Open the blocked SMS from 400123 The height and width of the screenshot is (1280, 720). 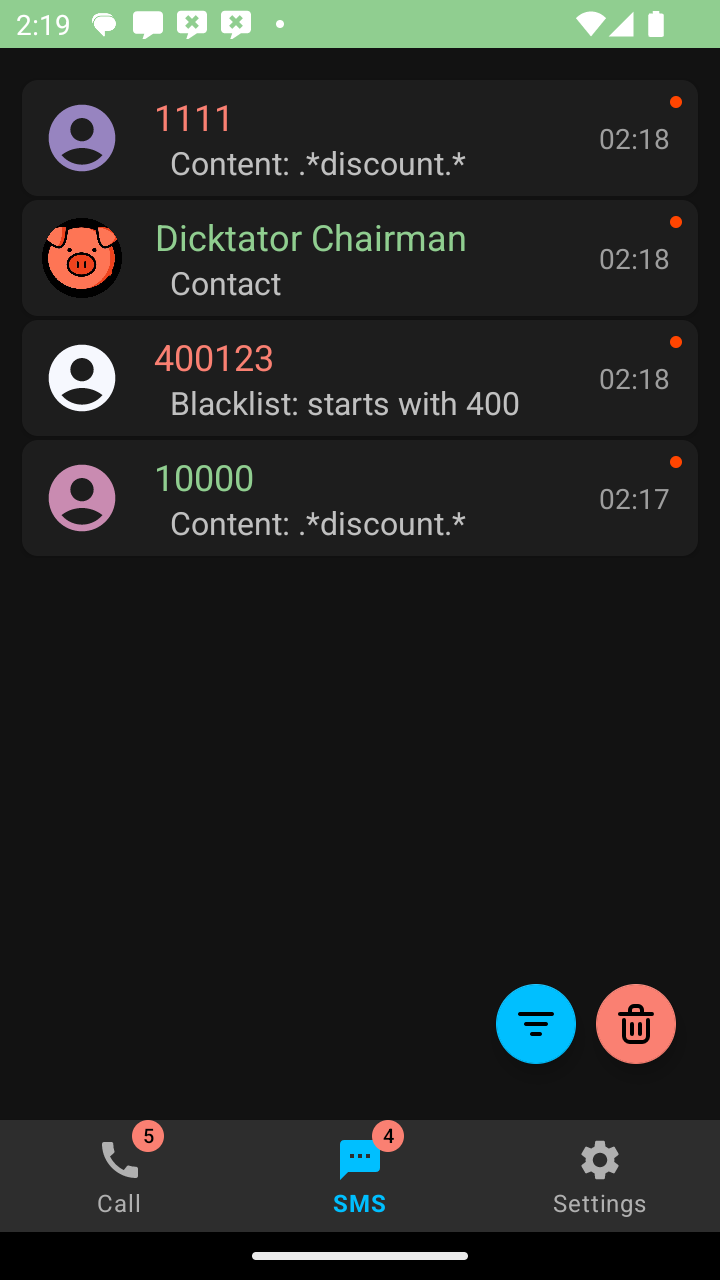point(360,378)
